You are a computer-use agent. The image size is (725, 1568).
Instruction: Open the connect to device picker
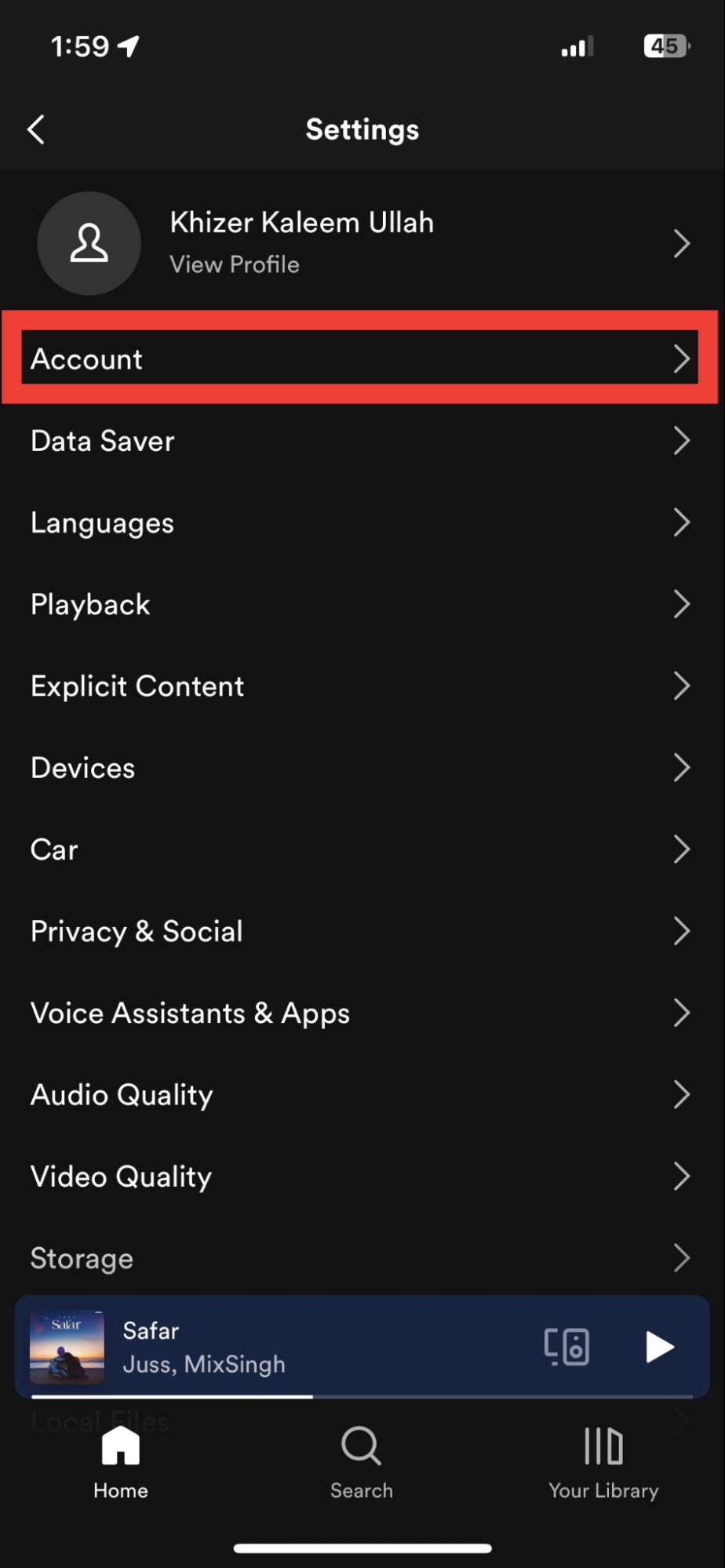[567, 1347]
